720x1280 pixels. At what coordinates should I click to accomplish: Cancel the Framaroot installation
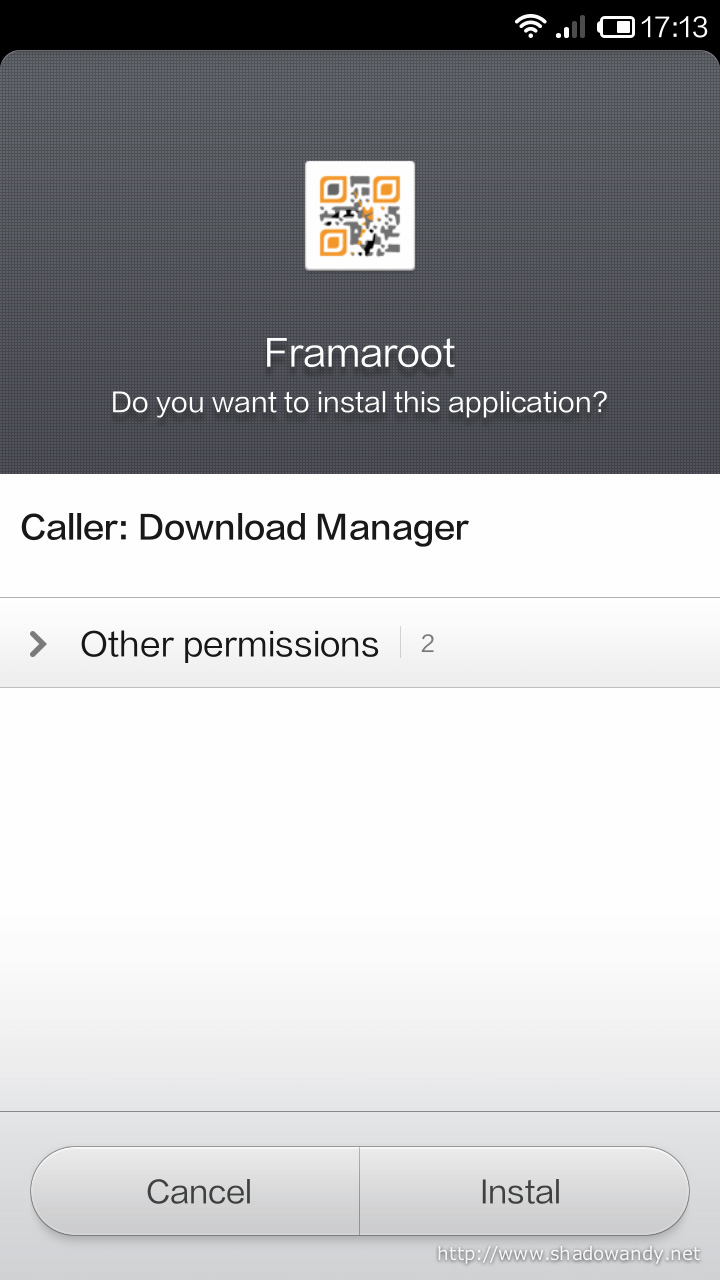tap(195, 1191)
